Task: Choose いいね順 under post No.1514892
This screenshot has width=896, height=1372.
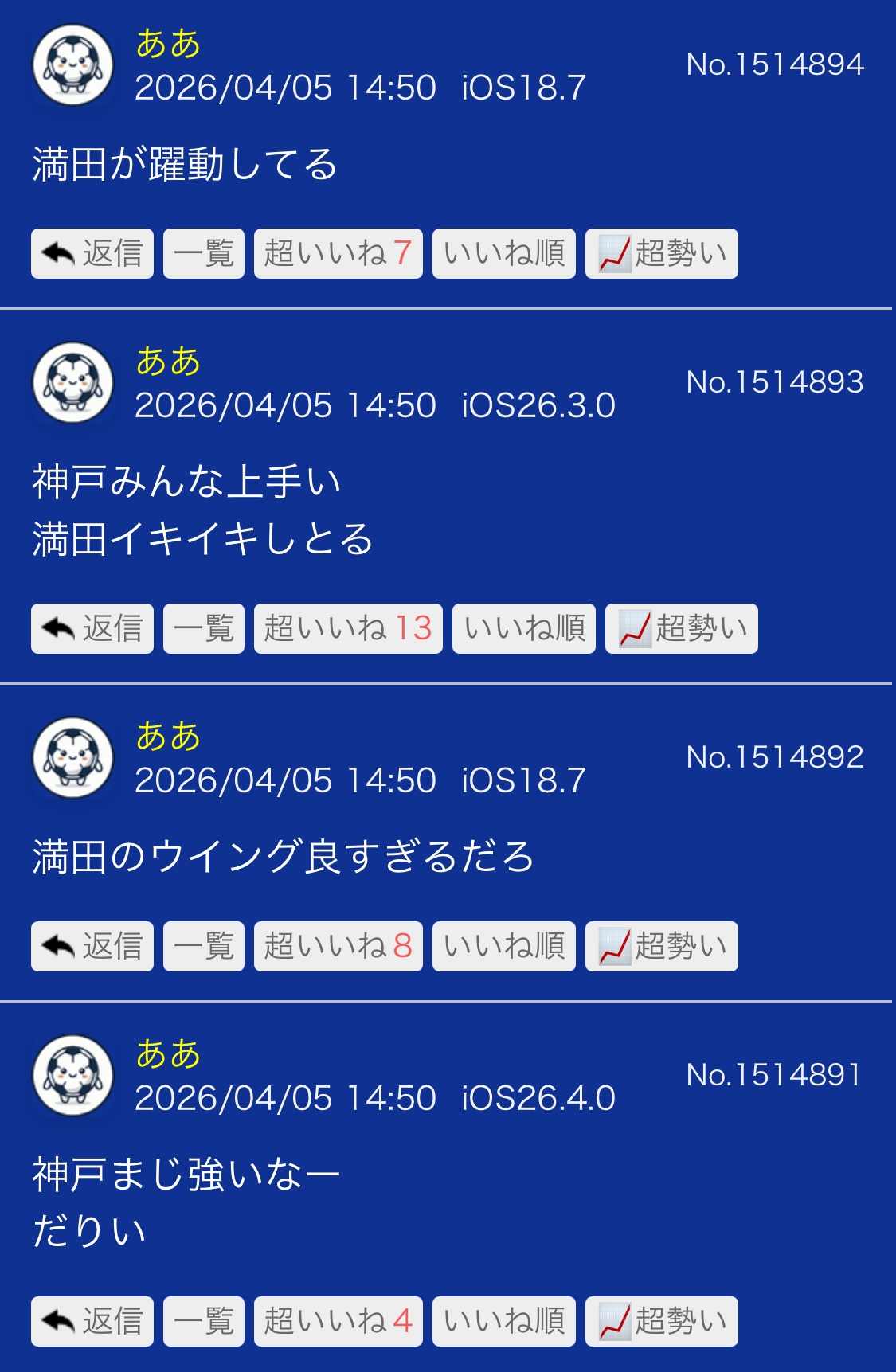Action: [x=503, y=947]
